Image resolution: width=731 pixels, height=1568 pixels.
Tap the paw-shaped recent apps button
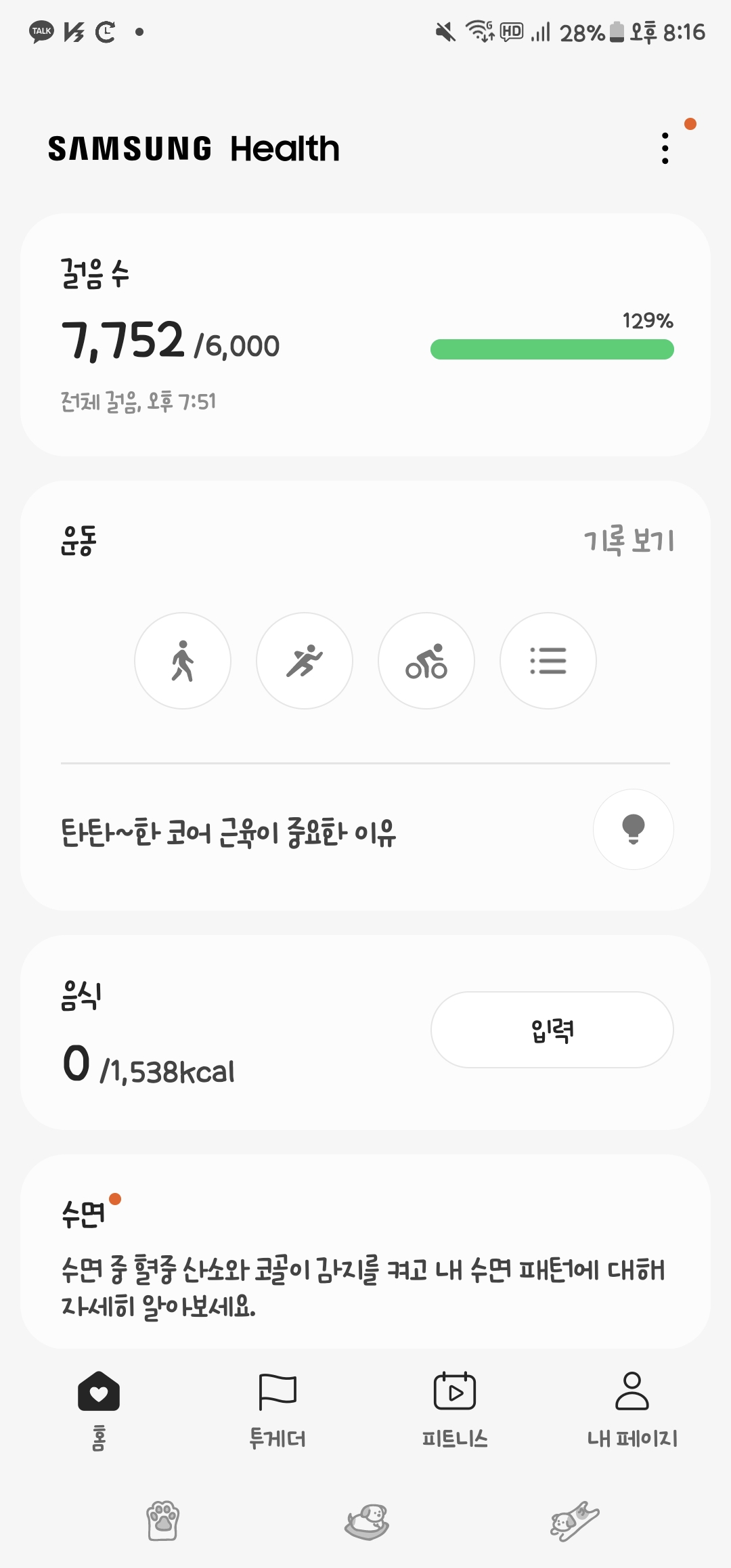[162, 1521]
